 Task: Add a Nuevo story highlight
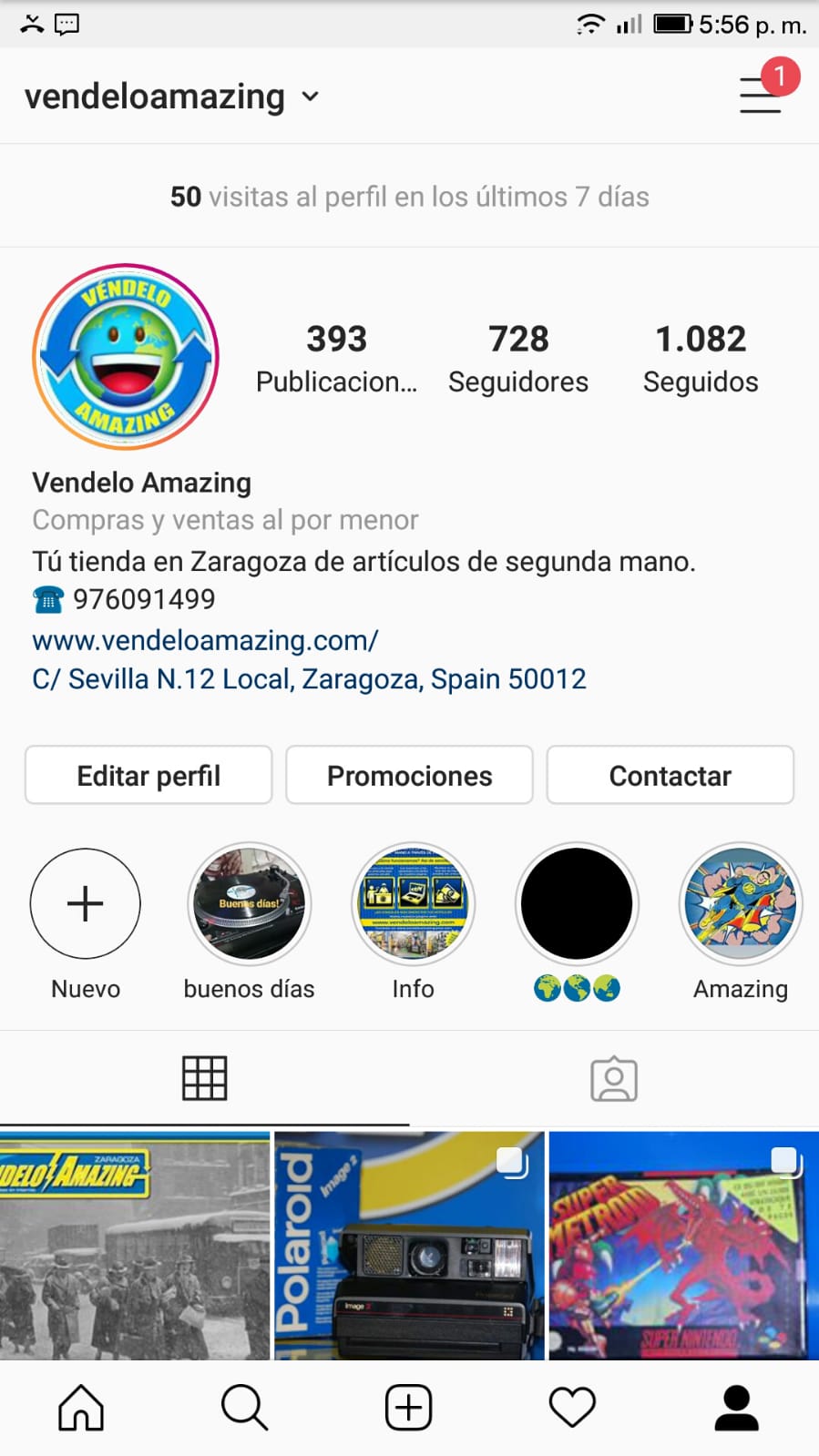point(86,904)
